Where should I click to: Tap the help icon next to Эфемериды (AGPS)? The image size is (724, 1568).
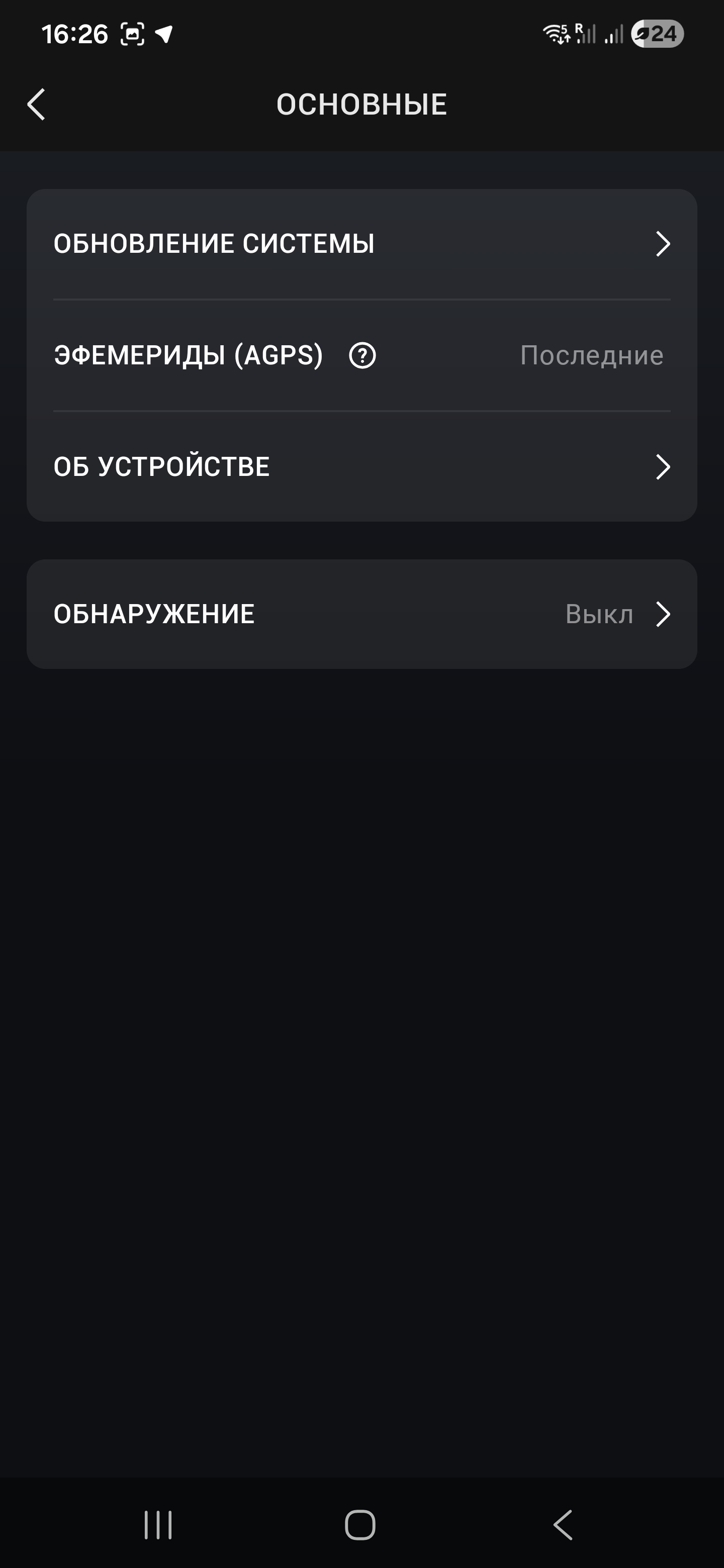(363, 355)
